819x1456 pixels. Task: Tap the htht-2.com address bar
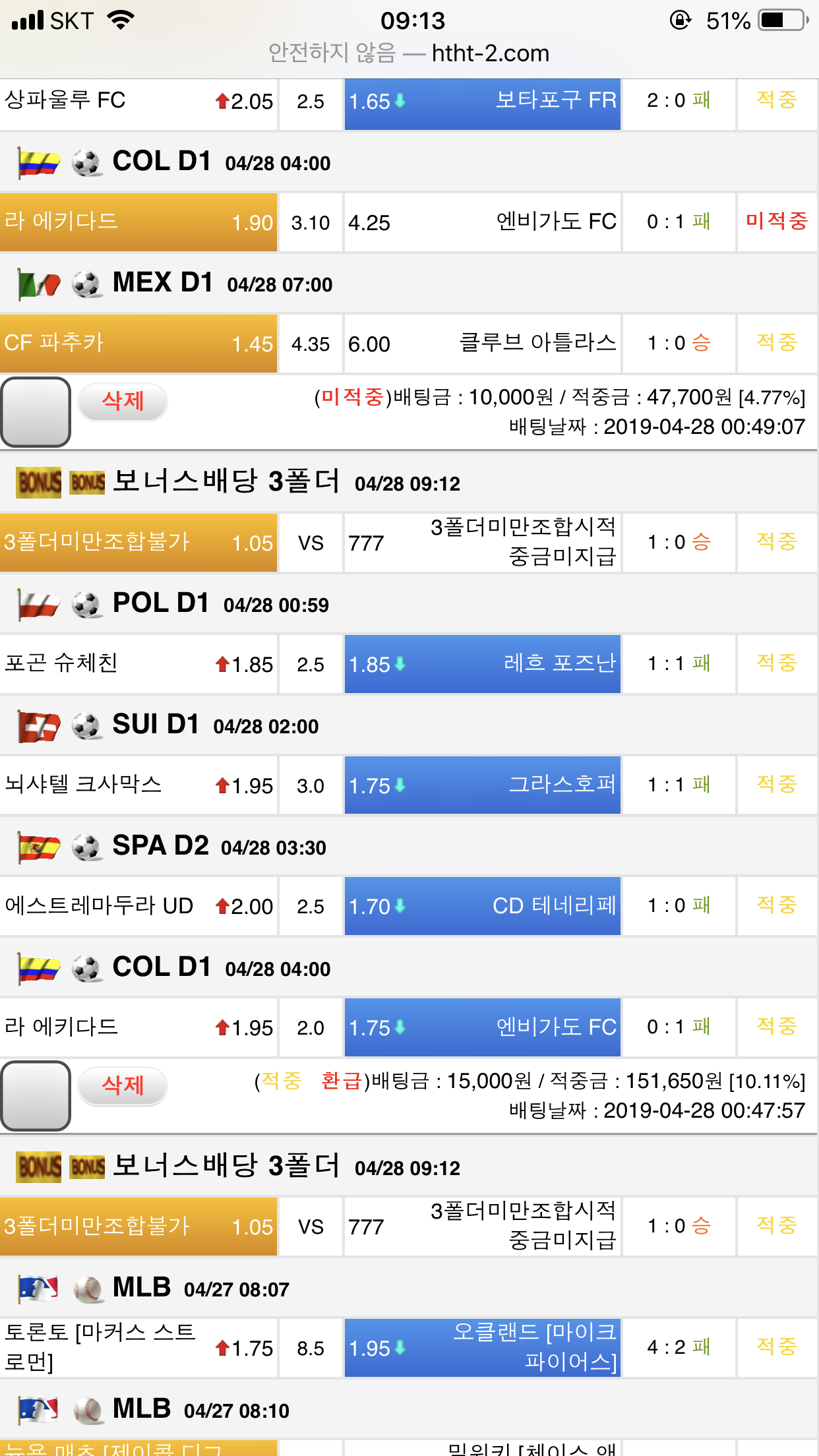(x=409, y=53)
